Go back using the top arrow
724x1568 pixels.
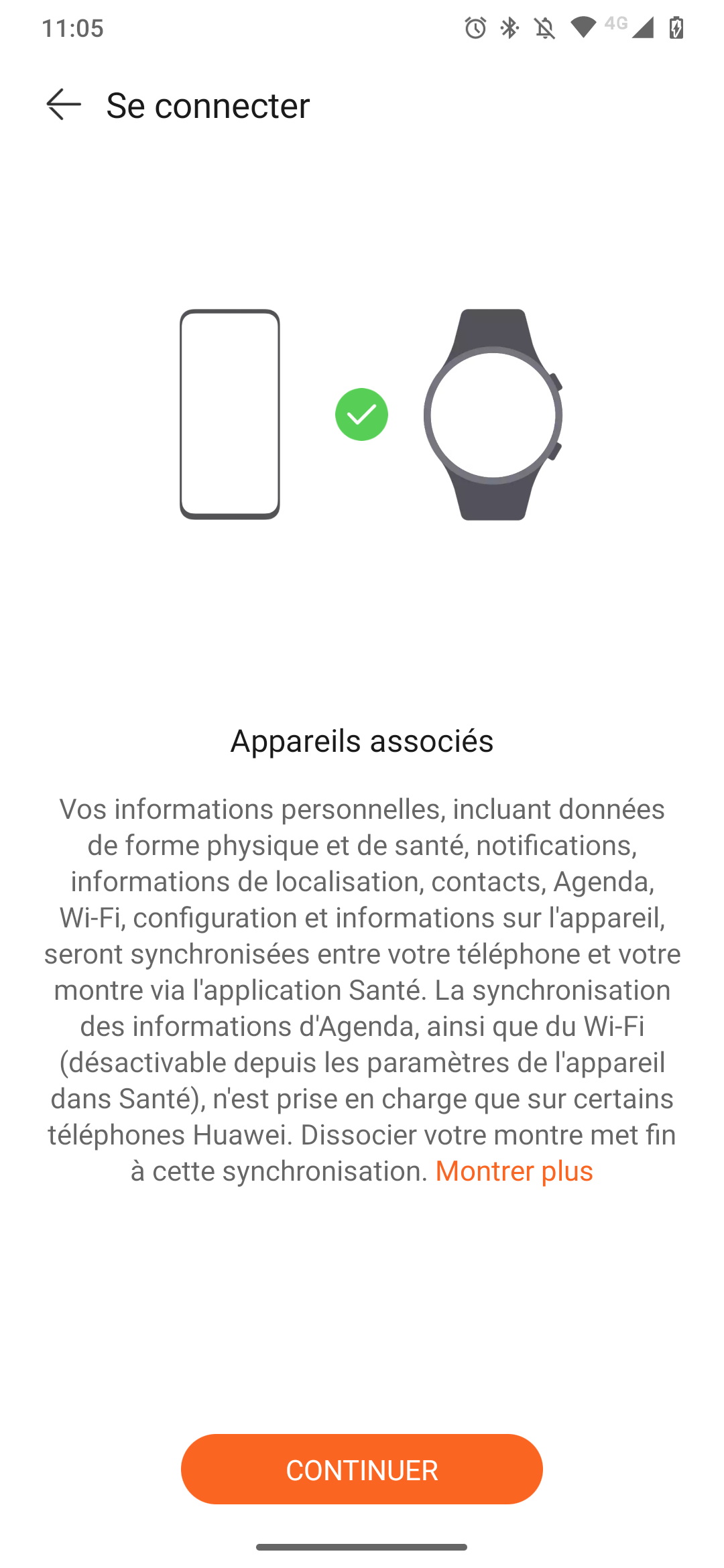[64, 105]
